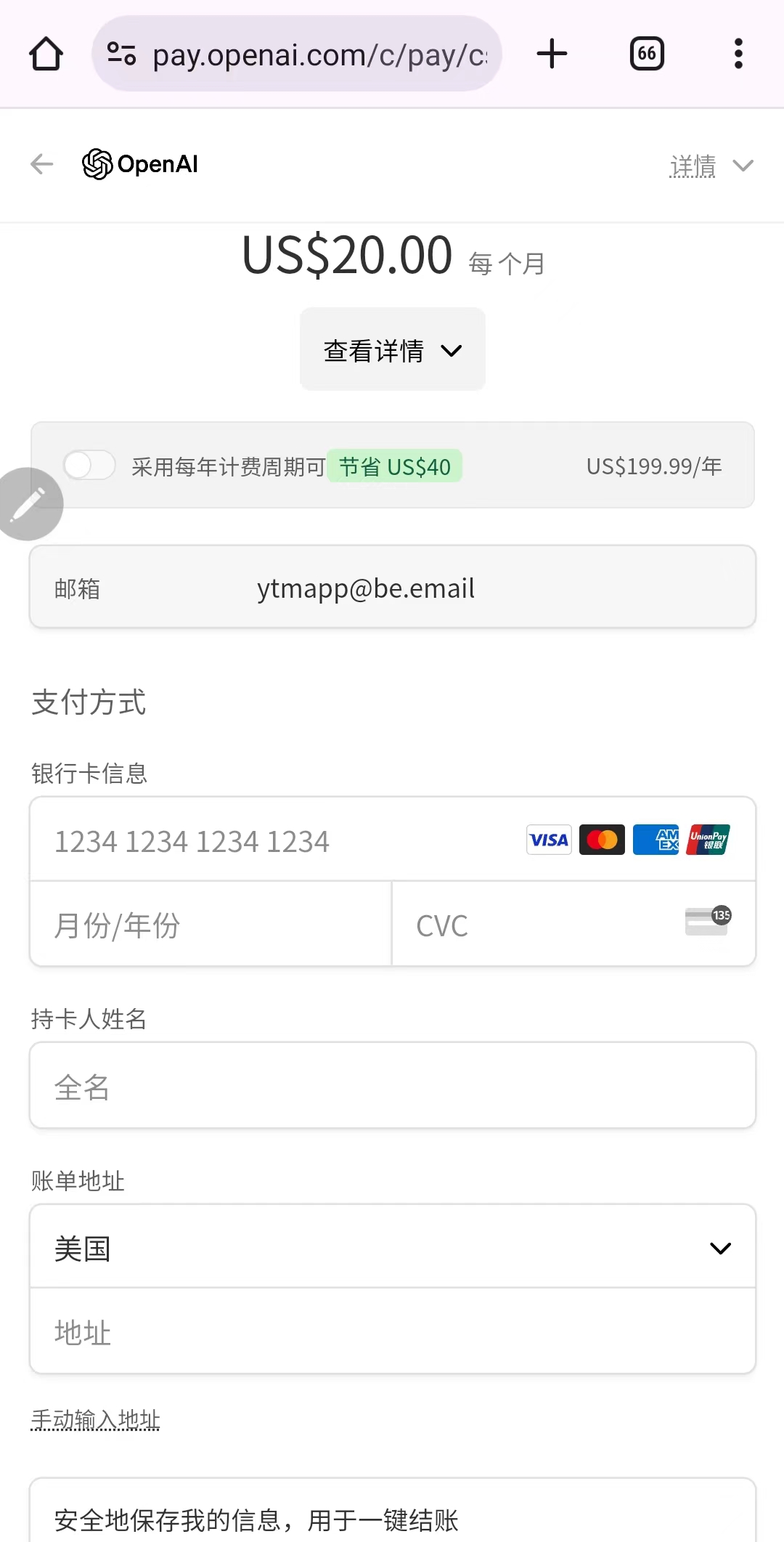The image size is (784, 1542).
Task: Tap the 地址 billing address field
Action: [x=392, y=1331]
